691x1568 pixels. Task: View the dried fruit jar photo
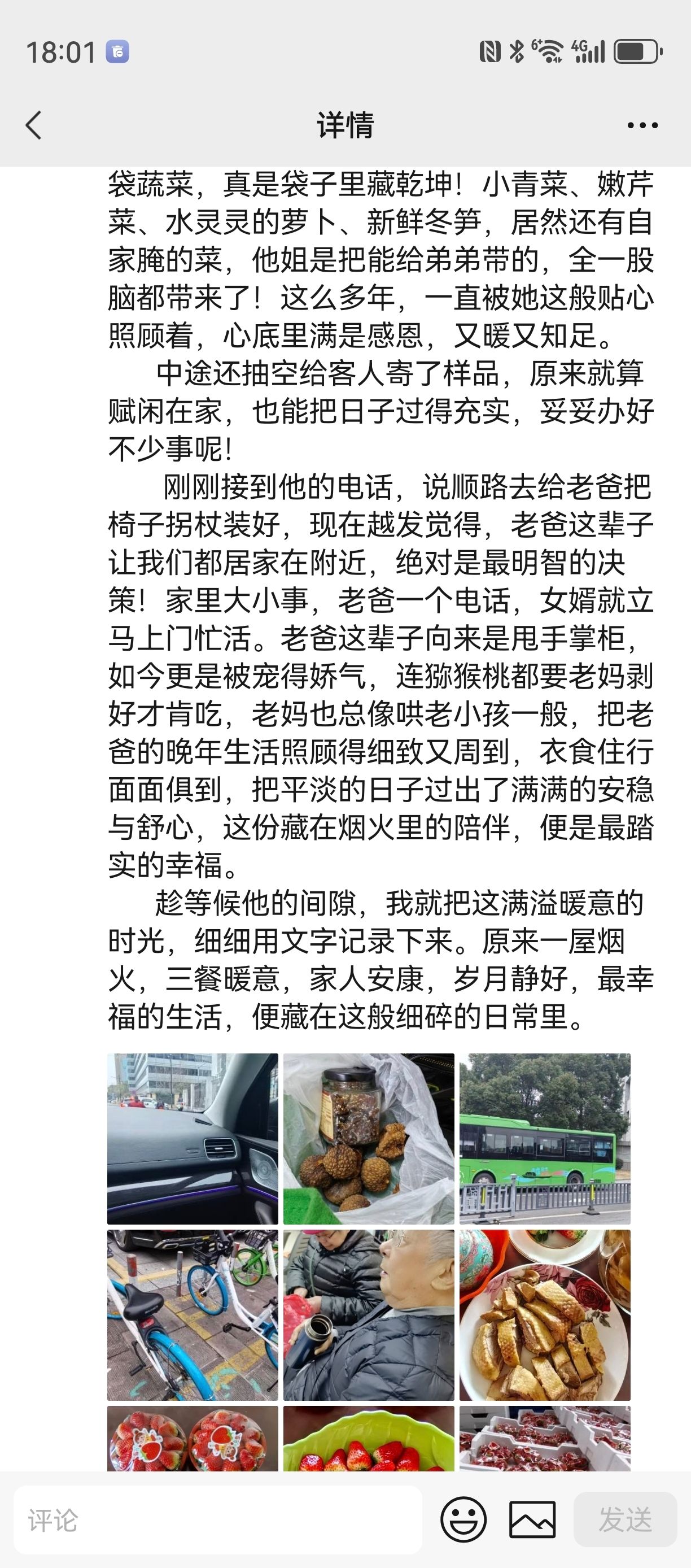coord(369,1138)
